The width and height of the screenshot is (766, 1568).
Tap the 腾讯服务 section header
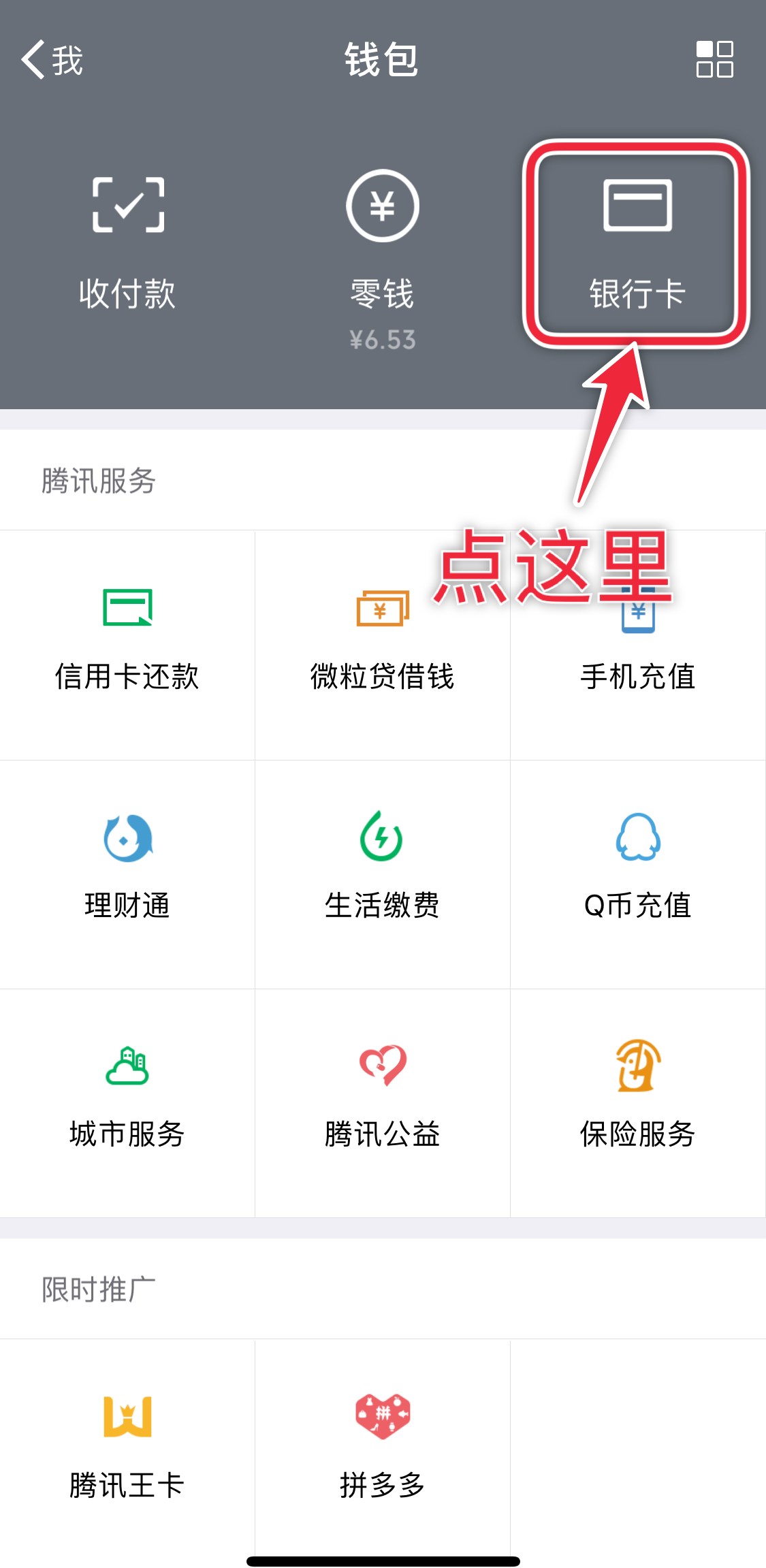(x=97, y=480)
